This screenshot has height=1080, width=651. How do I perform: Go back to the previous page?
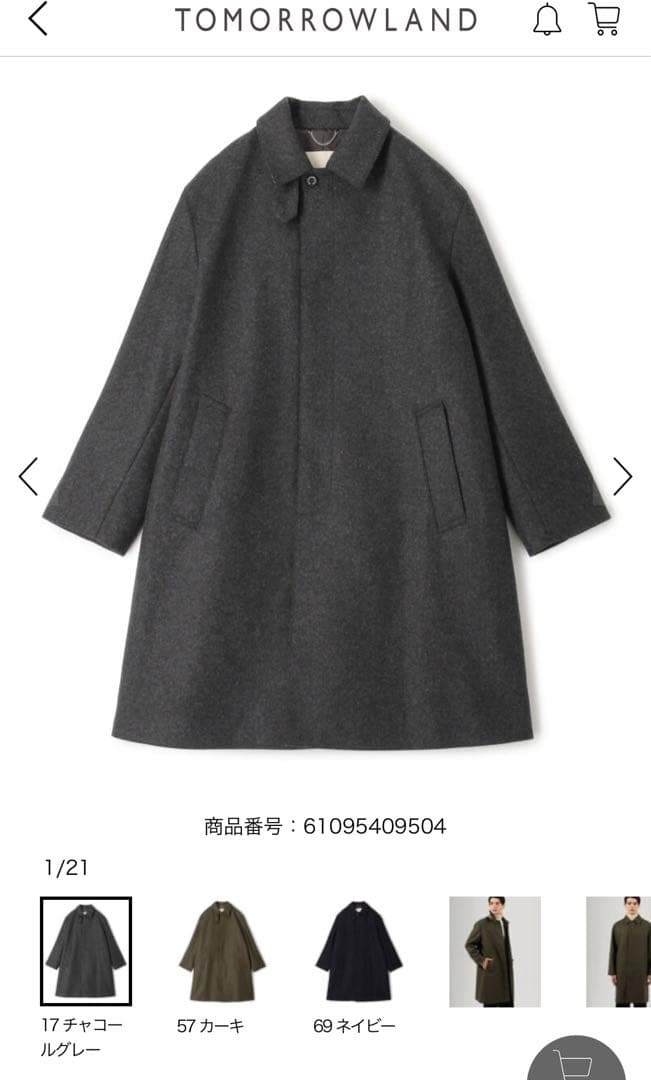pos(38,19)
